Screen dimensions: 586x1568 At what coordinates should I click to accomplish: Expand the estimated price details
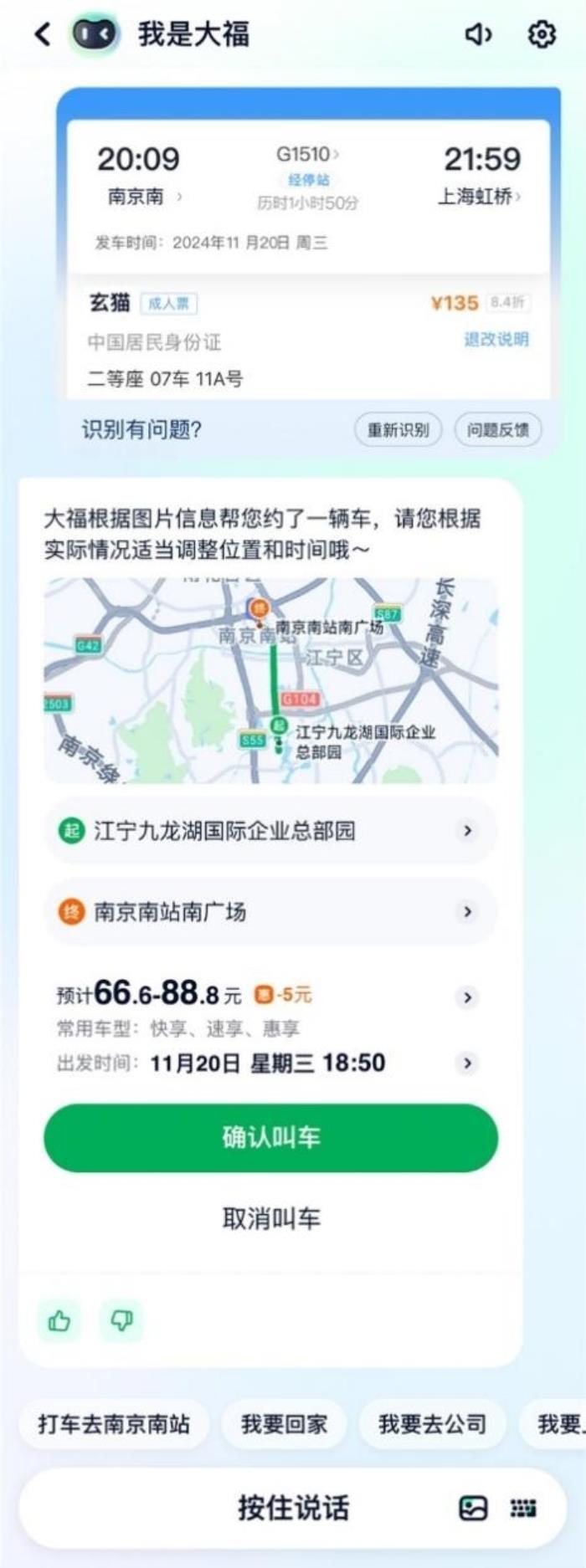467,997
